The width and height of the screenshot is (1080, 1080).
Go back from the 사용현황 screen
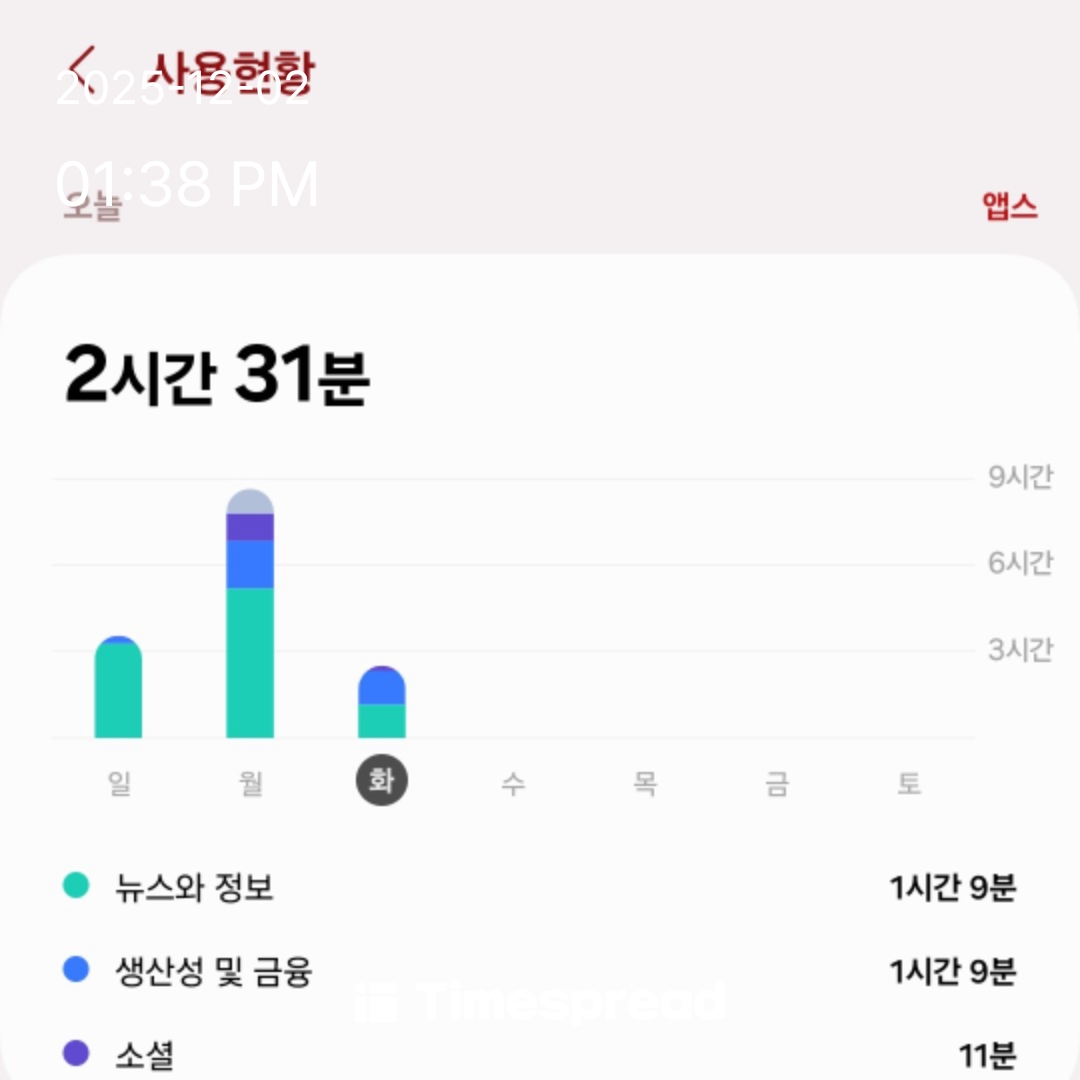tap(84, 66)
